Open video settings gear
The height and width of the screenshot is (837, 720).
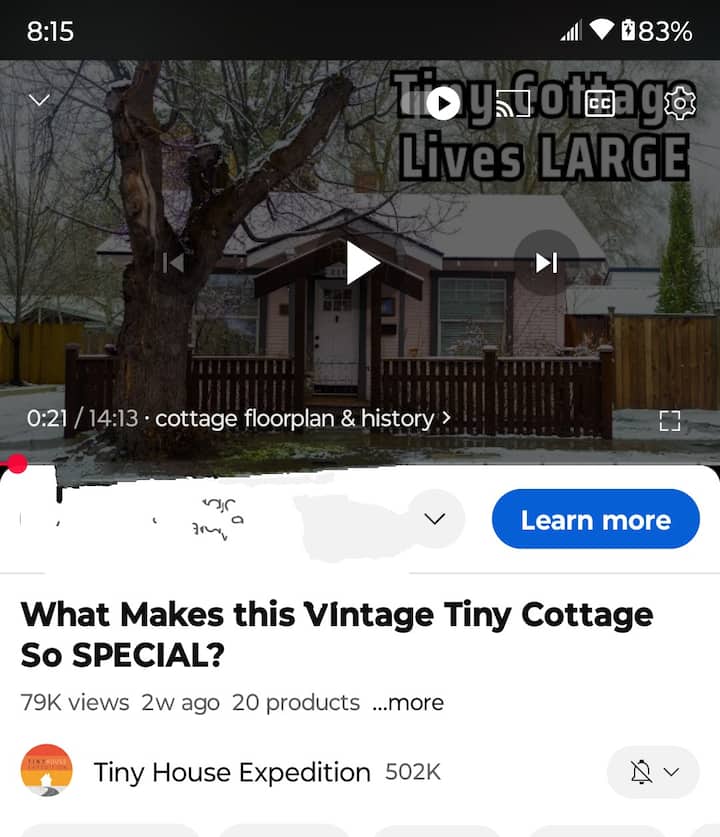pyautogui.click(x=679, y=104)
